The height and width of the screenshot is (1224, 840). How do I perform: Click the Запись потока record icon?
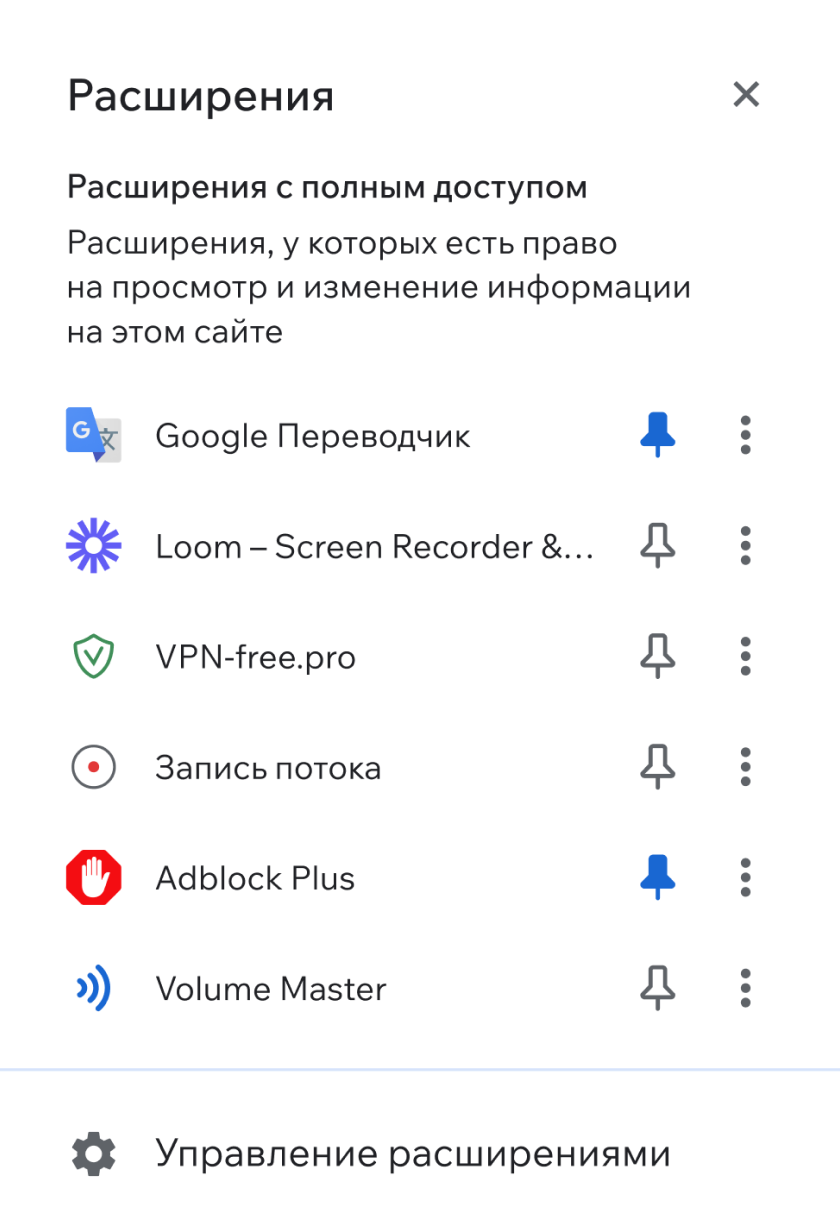point(94,767)
